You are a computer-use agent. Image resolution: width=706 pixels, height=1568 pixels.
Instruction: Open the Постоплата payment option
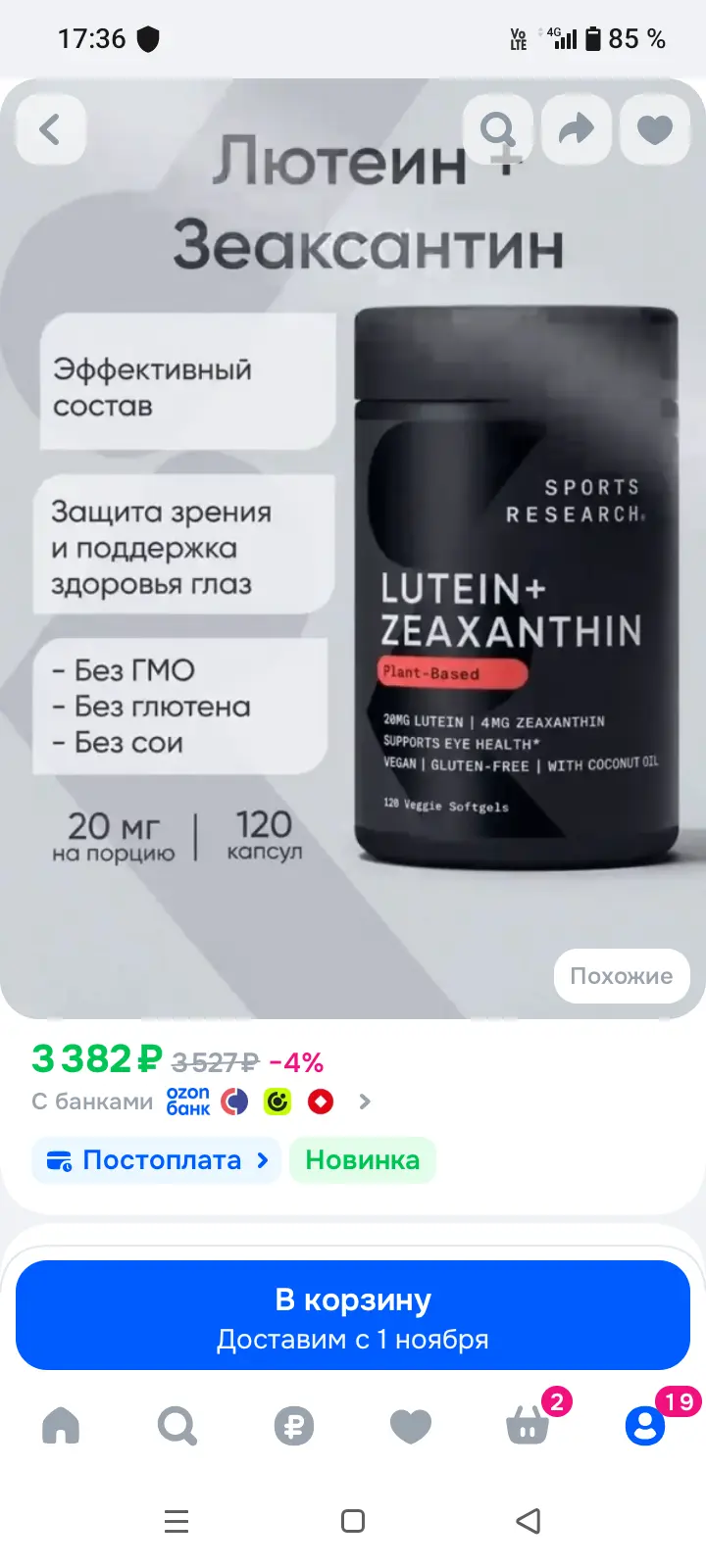pyautogui.click(x=157, y=1160)
